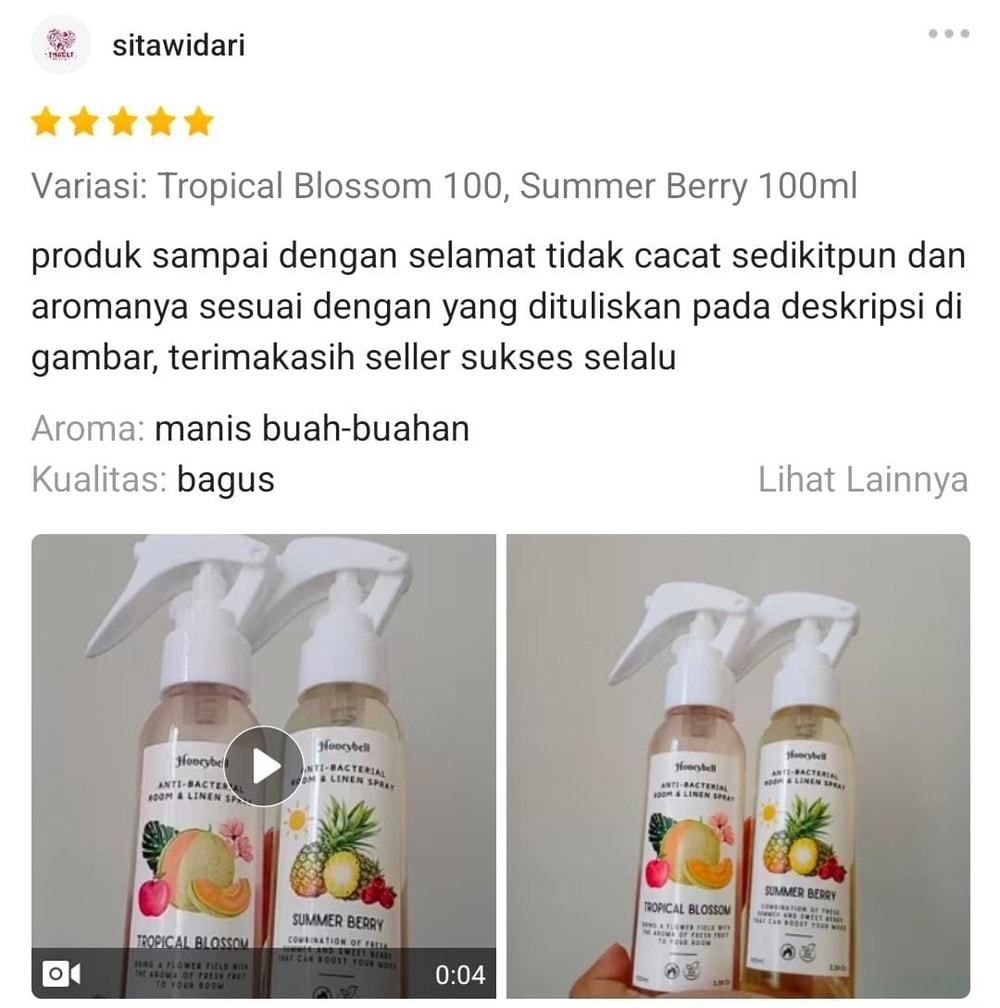Play the 0:04 review video
This screenshot has height=1008, width=1000.
coord(264,767)
